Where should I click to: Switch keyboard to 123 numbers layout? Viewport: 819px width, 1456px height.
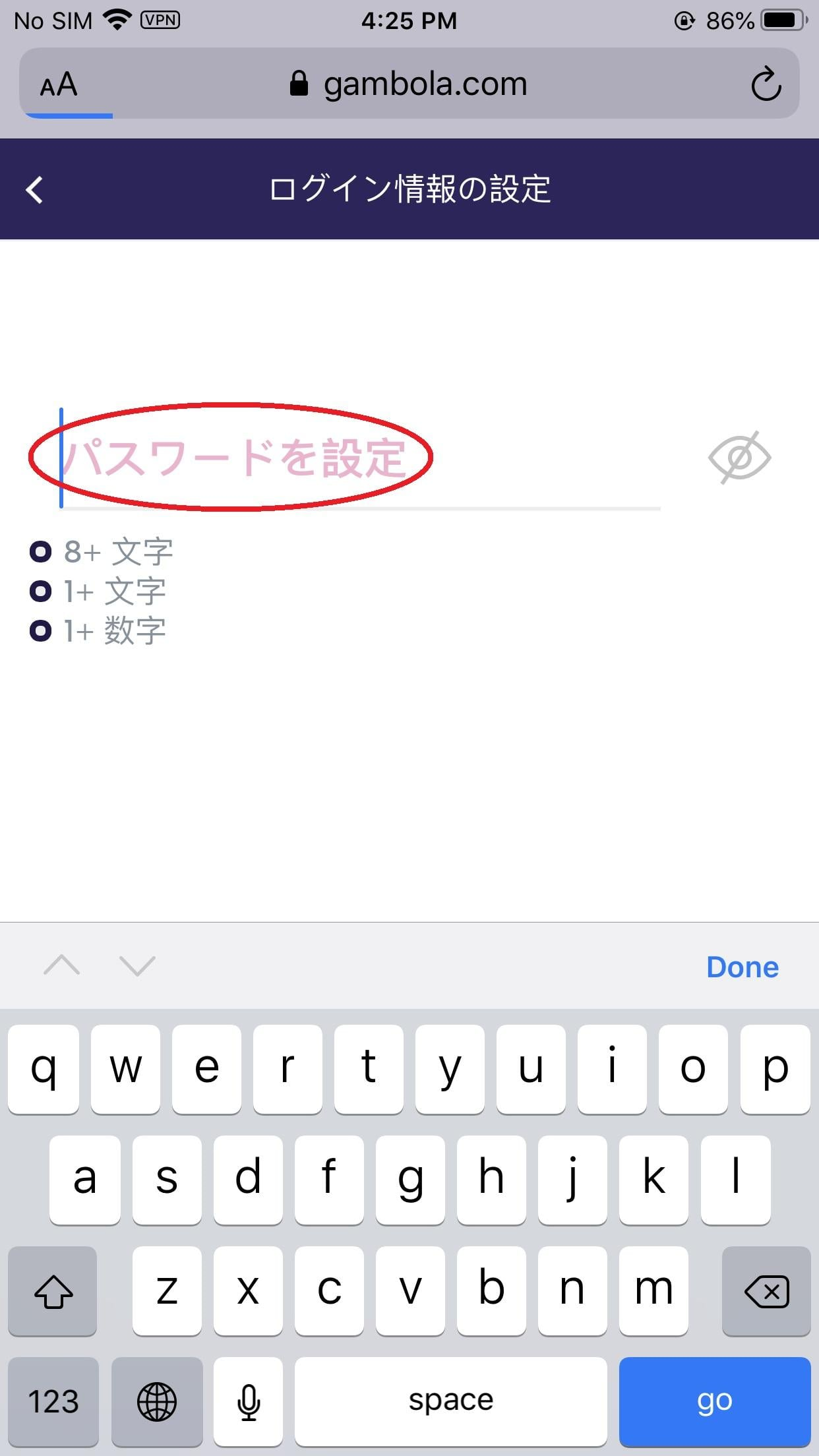(x=53, y=1401)
